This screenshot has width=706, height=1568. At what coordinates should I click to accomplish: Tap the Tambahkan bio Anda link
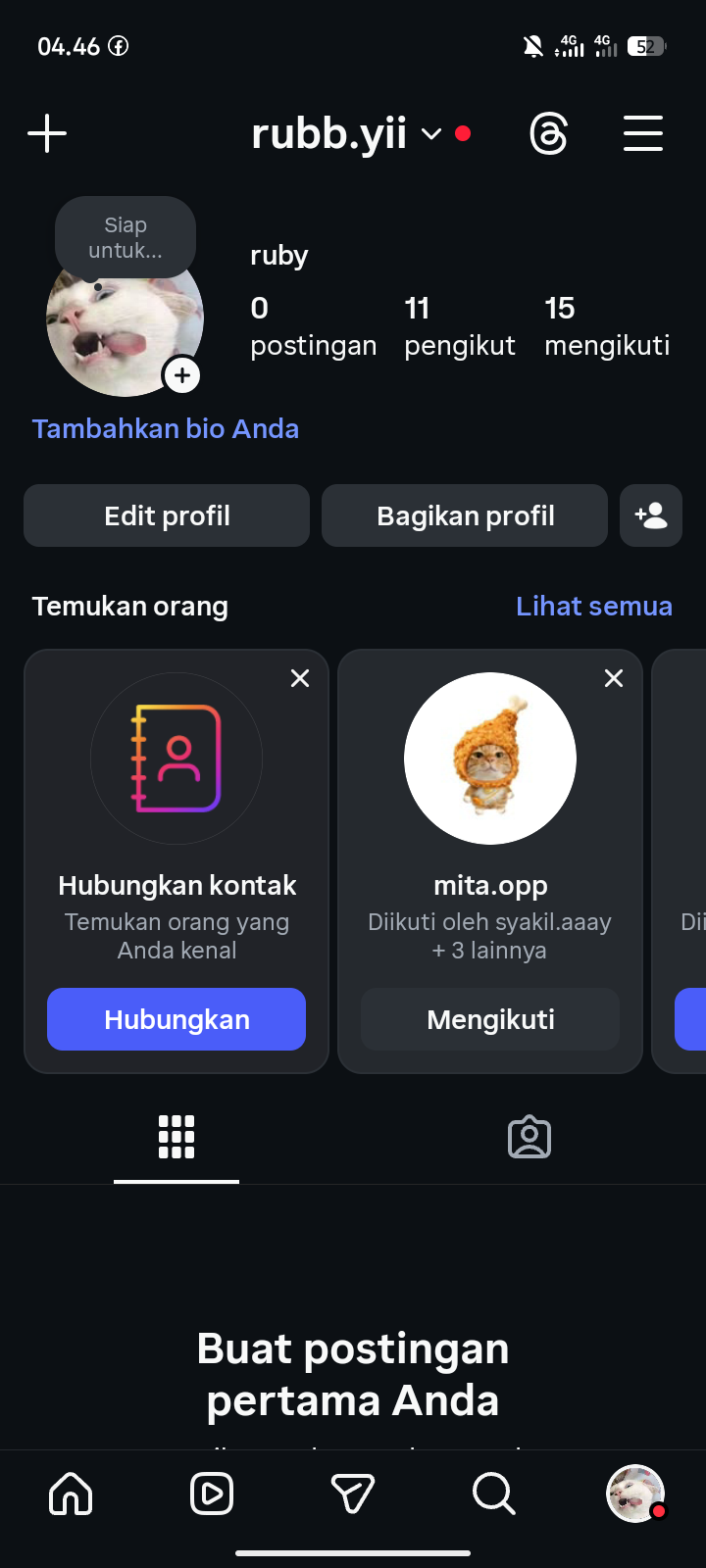click(166, 428)
